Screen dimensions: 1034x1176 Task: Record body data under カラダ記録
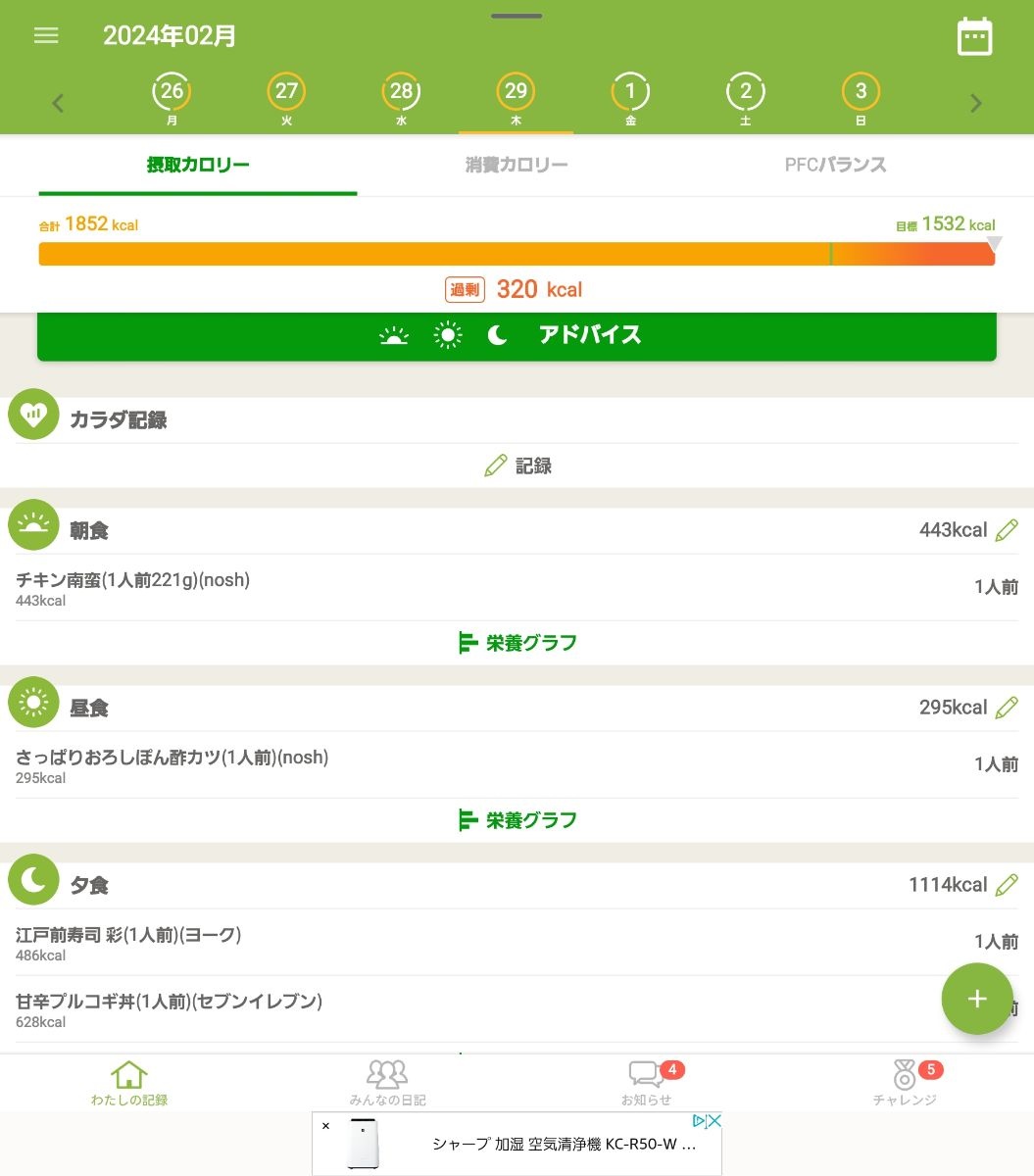coord(517,465)
